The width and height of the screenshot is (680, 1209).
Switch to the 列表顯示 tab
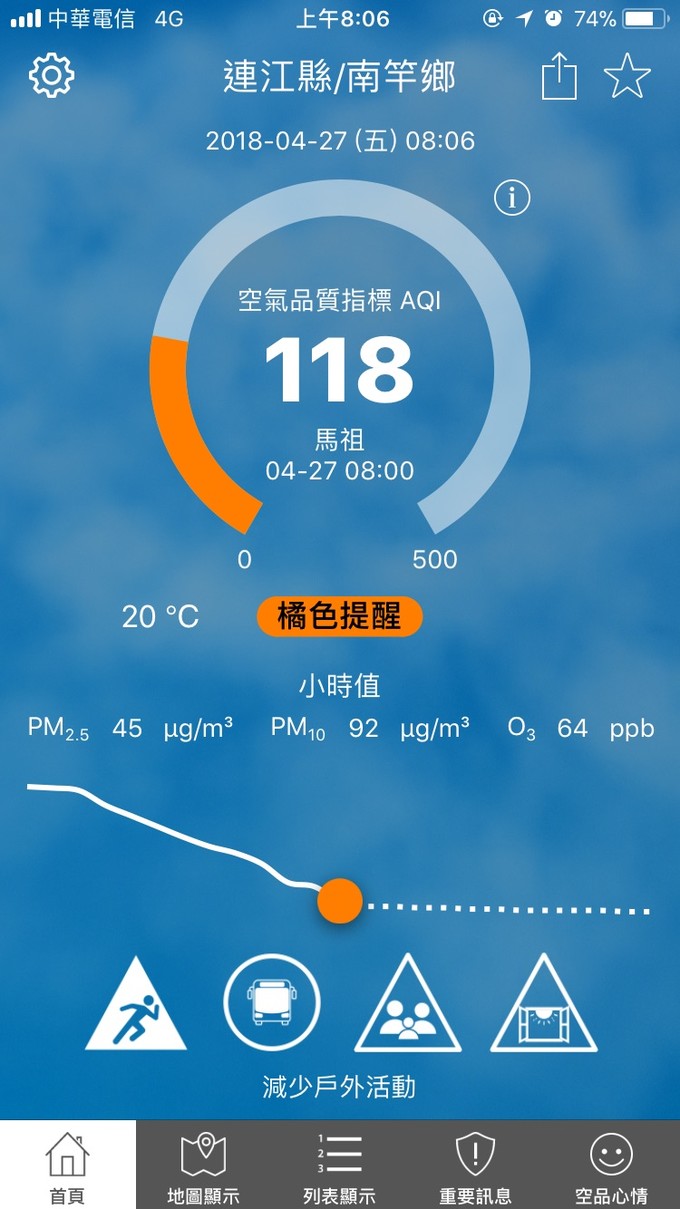pyautogui.click(x=339, y=1166)
